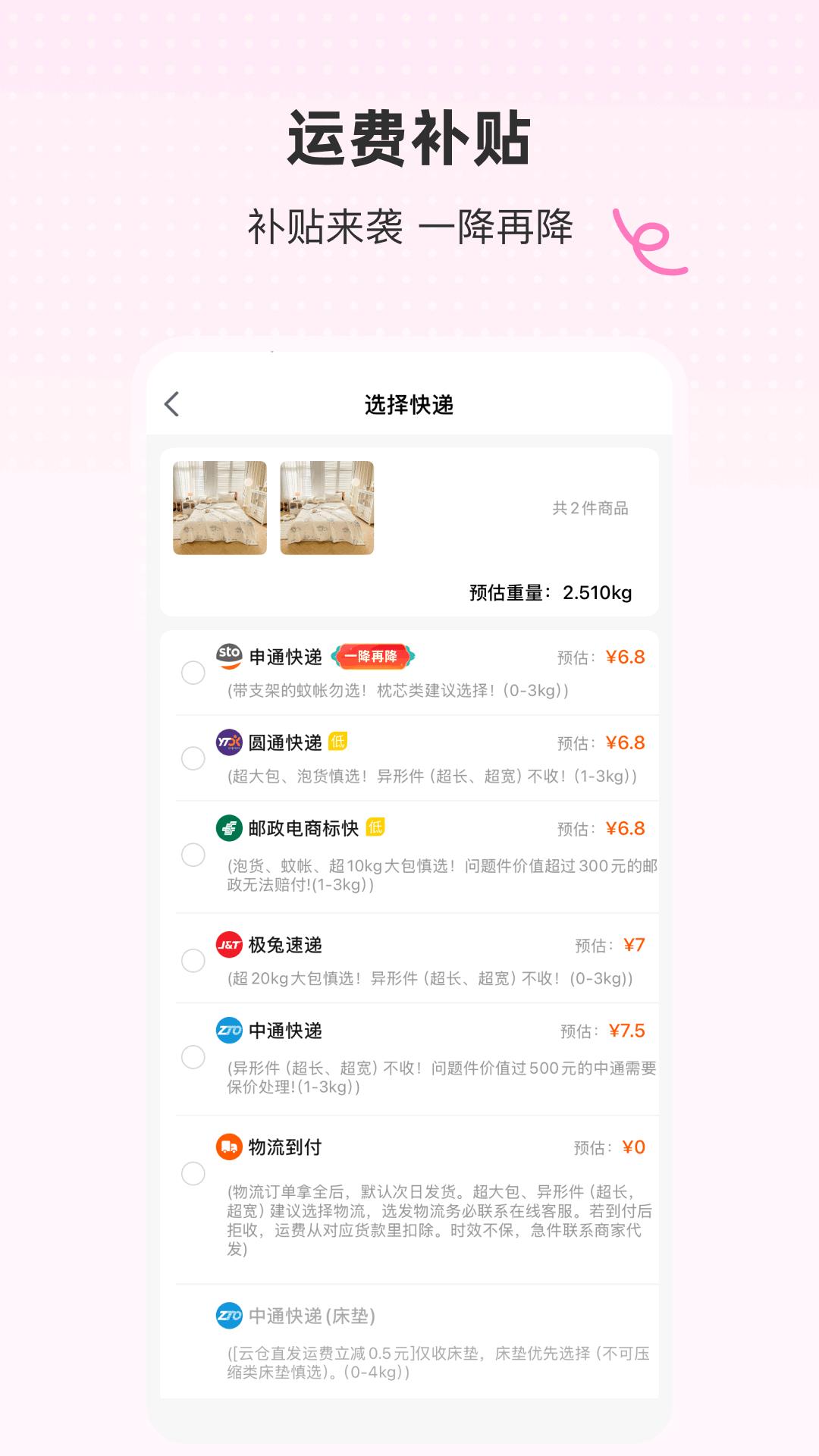Open the 邮政电商标快 option details
The image size is (819, 1456).
click(x=303, y=828)
